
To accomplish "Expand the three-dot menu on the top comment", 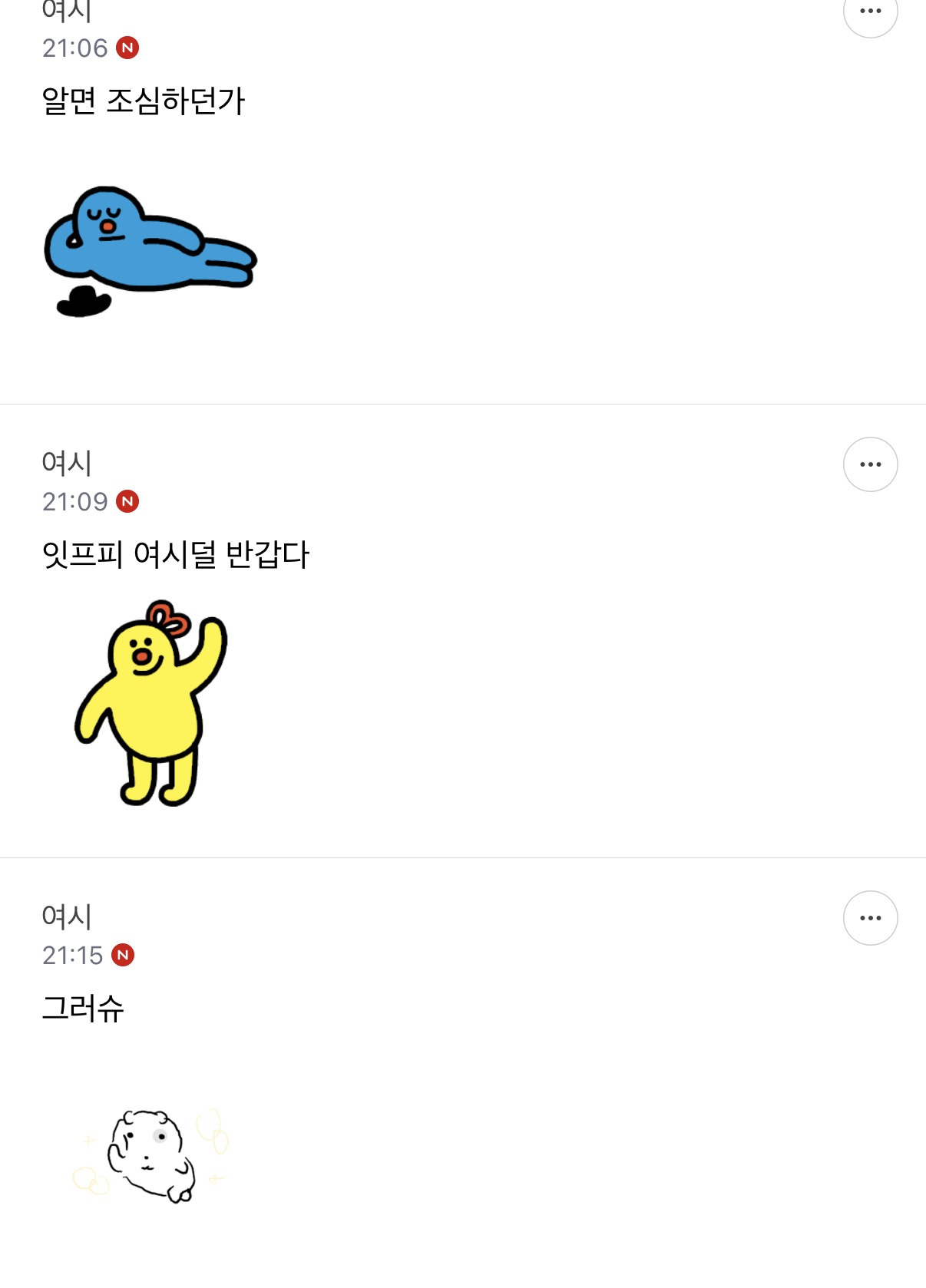I will click(x=870, y=12).
